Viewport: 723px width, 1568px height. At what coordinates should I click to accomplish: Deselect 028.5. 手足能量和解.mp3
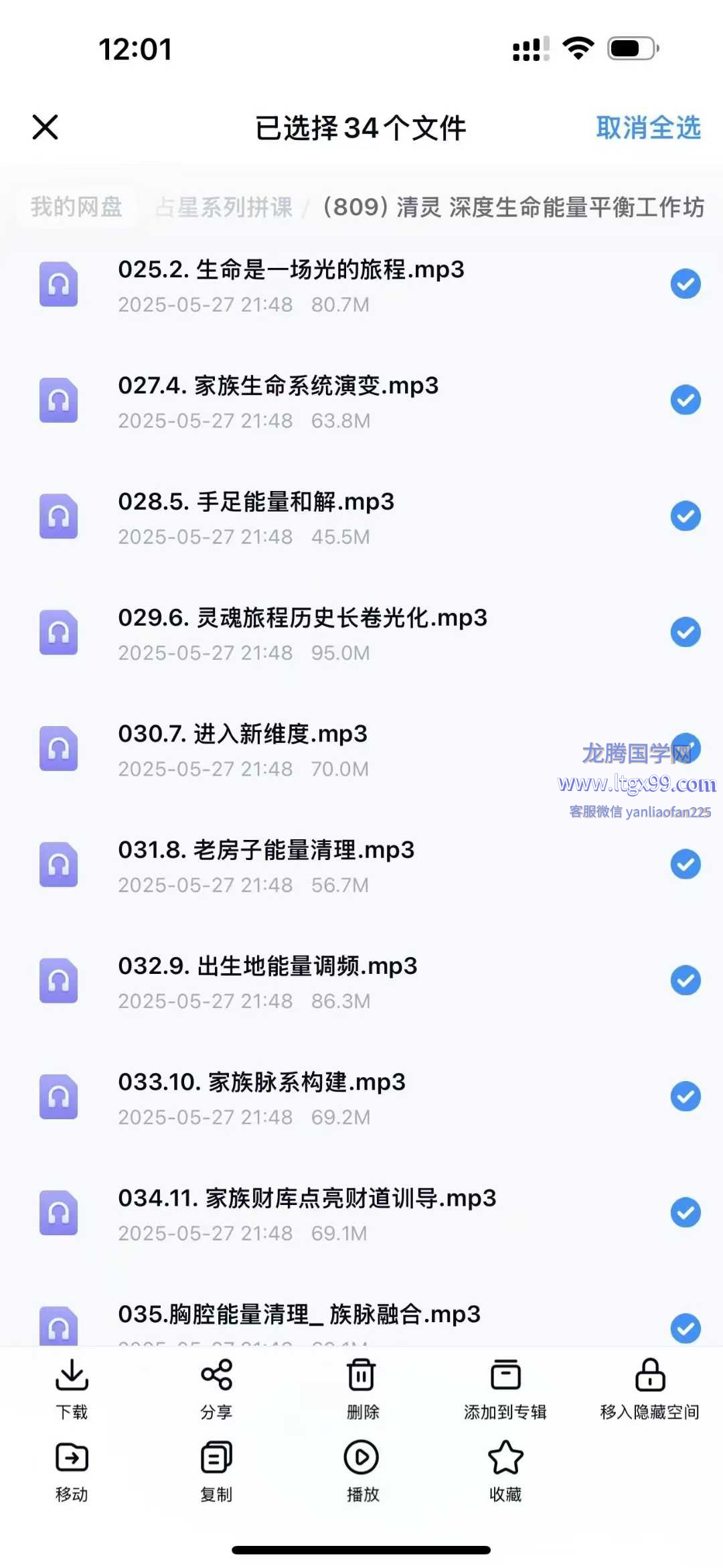(686, 516)
